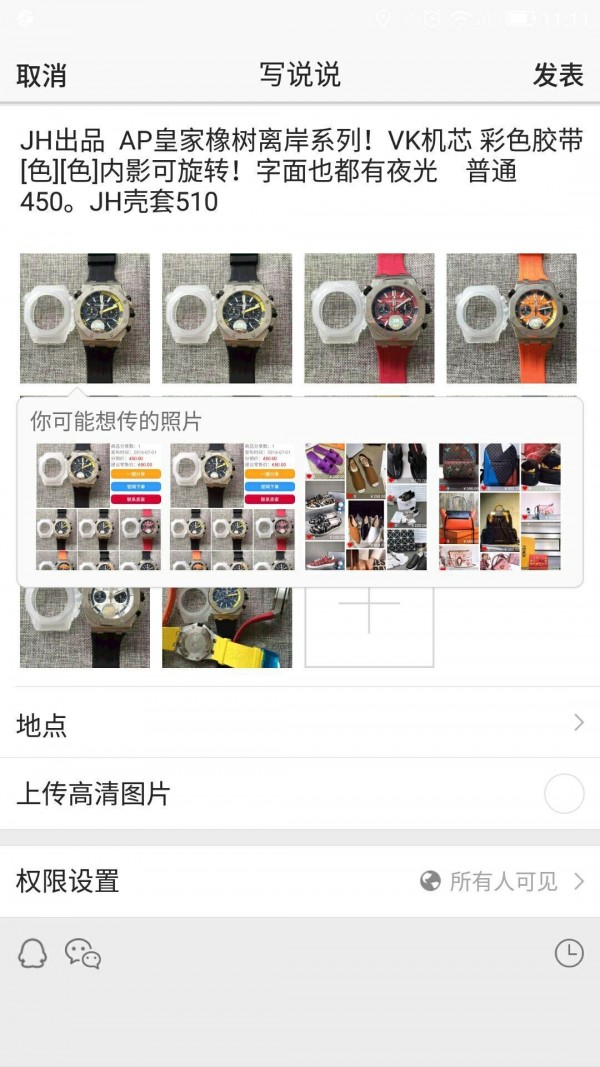Select the suggested shoes collage photo
This screenshot has width=600, height=1067.
tap(365, 507)
